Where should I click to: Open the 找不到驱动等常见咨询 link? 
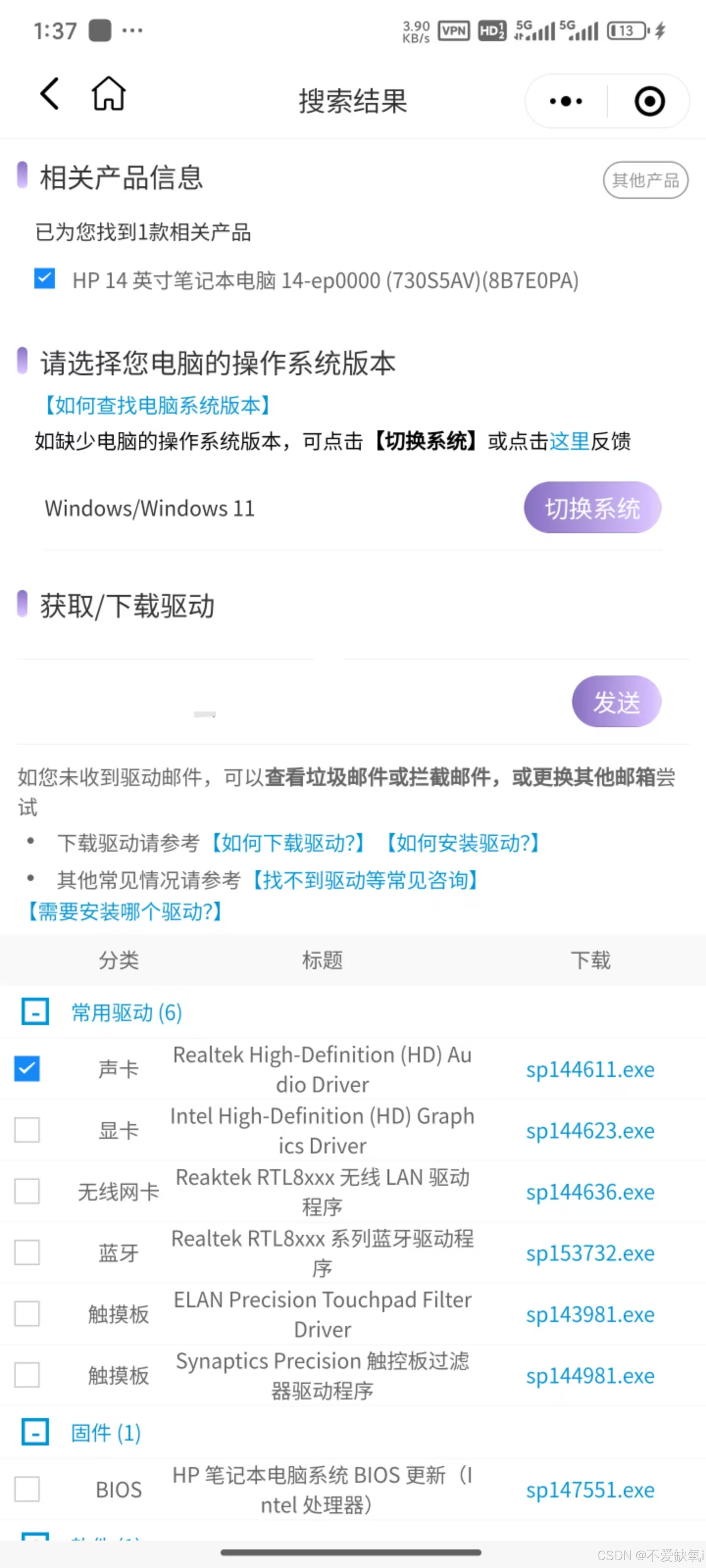(365, 880)
